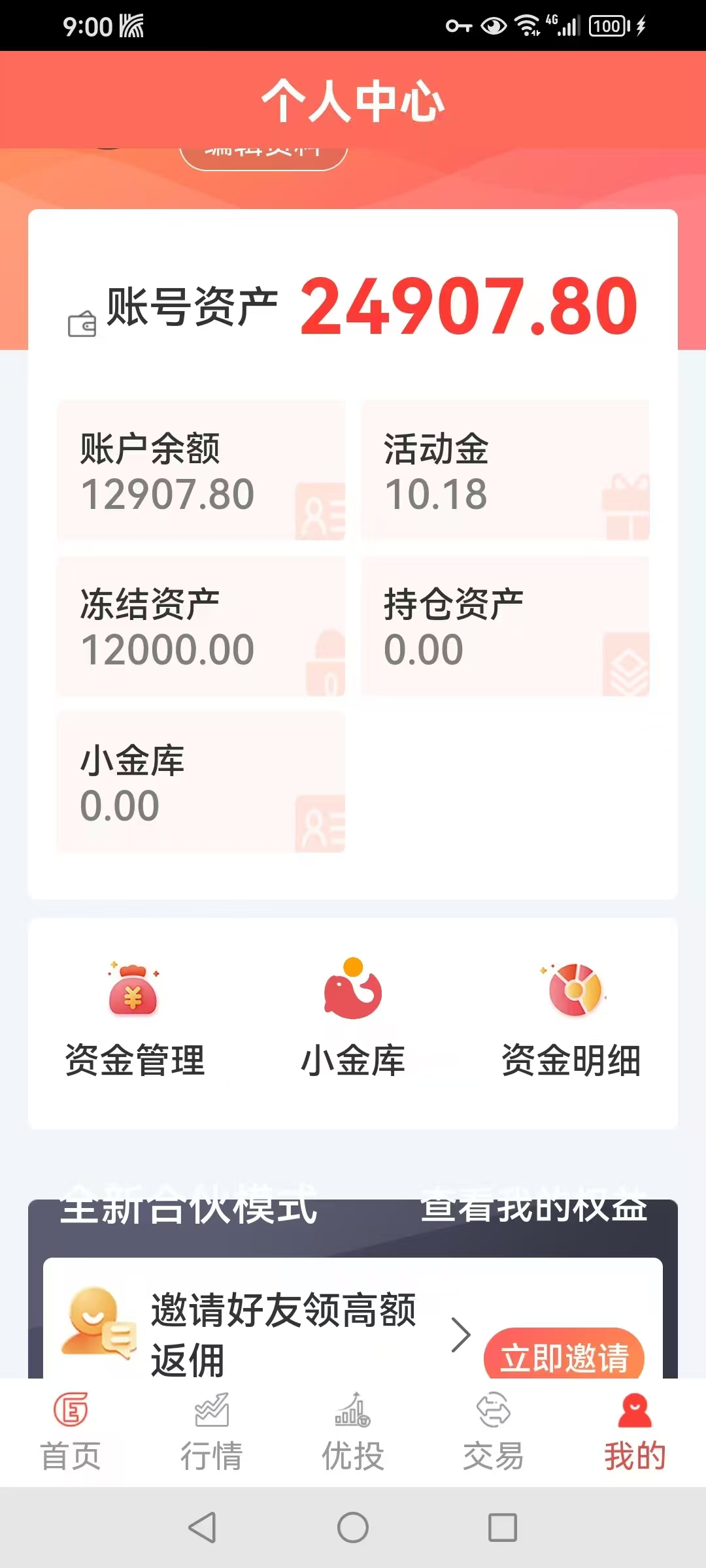Go back with the system back button

click(203, 1527)
